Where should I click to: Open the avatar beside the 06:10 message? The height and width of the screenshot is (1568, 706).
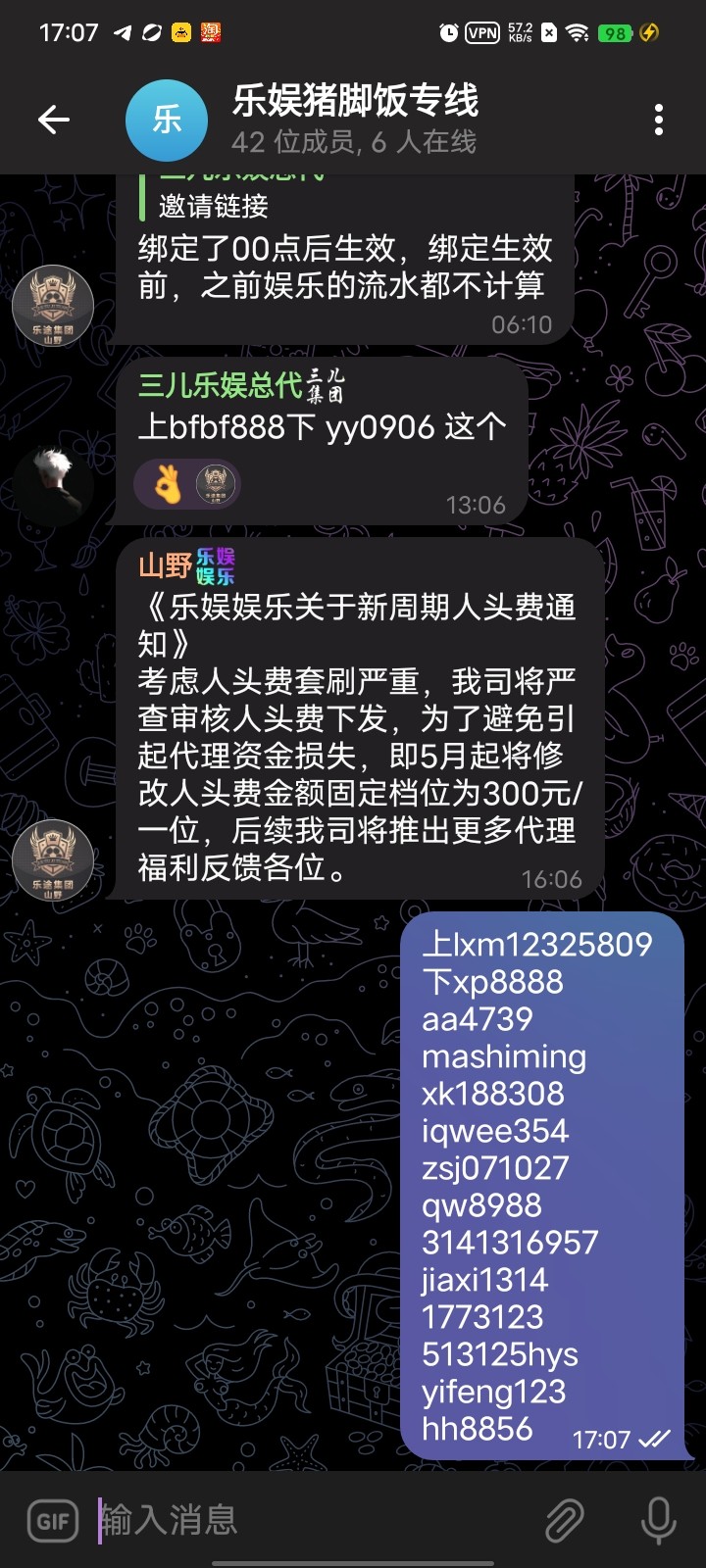pyautogui.click(x=53, y=305)
